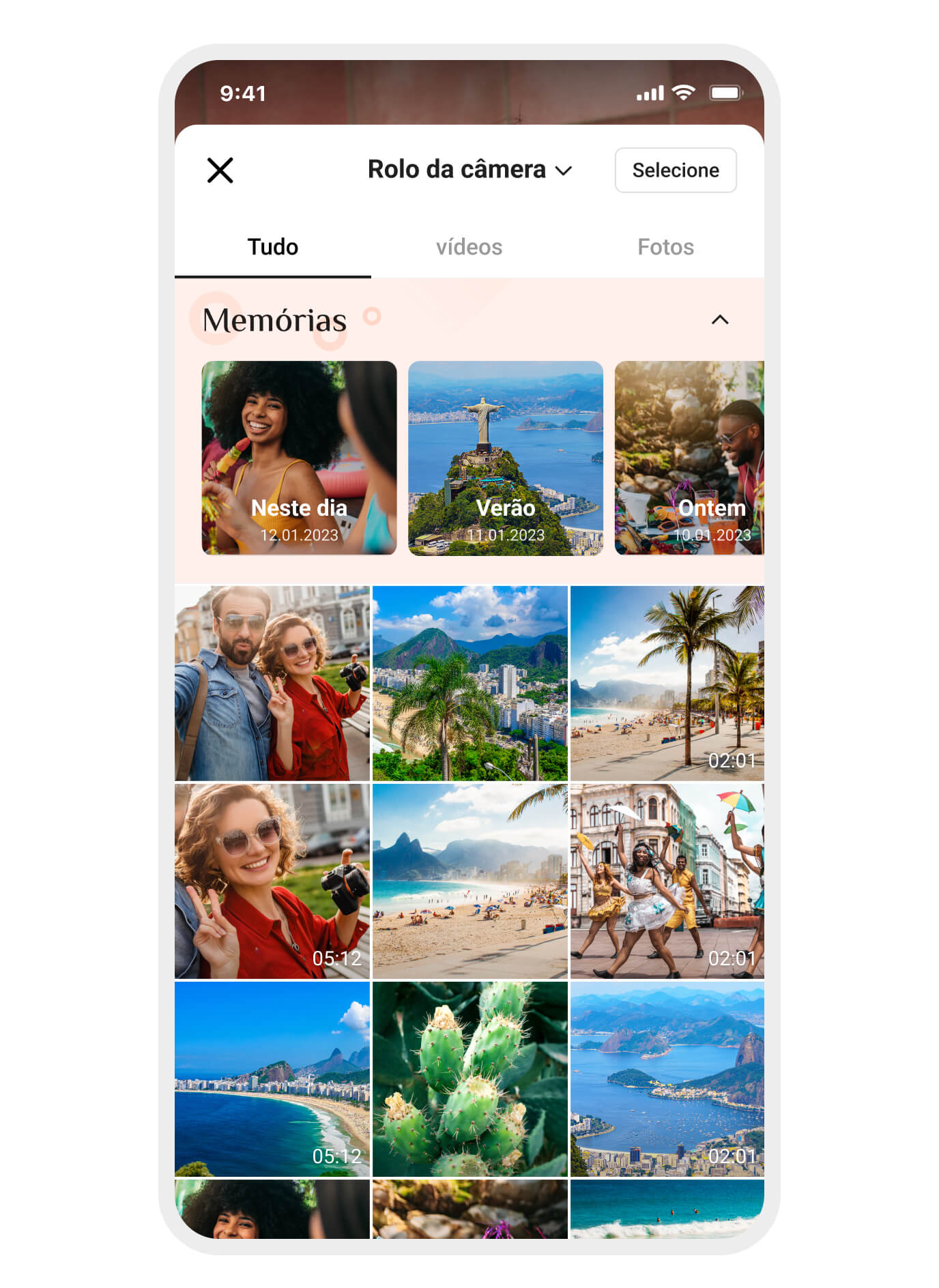Select the couple selfie photo

click(x=272, y=683)
